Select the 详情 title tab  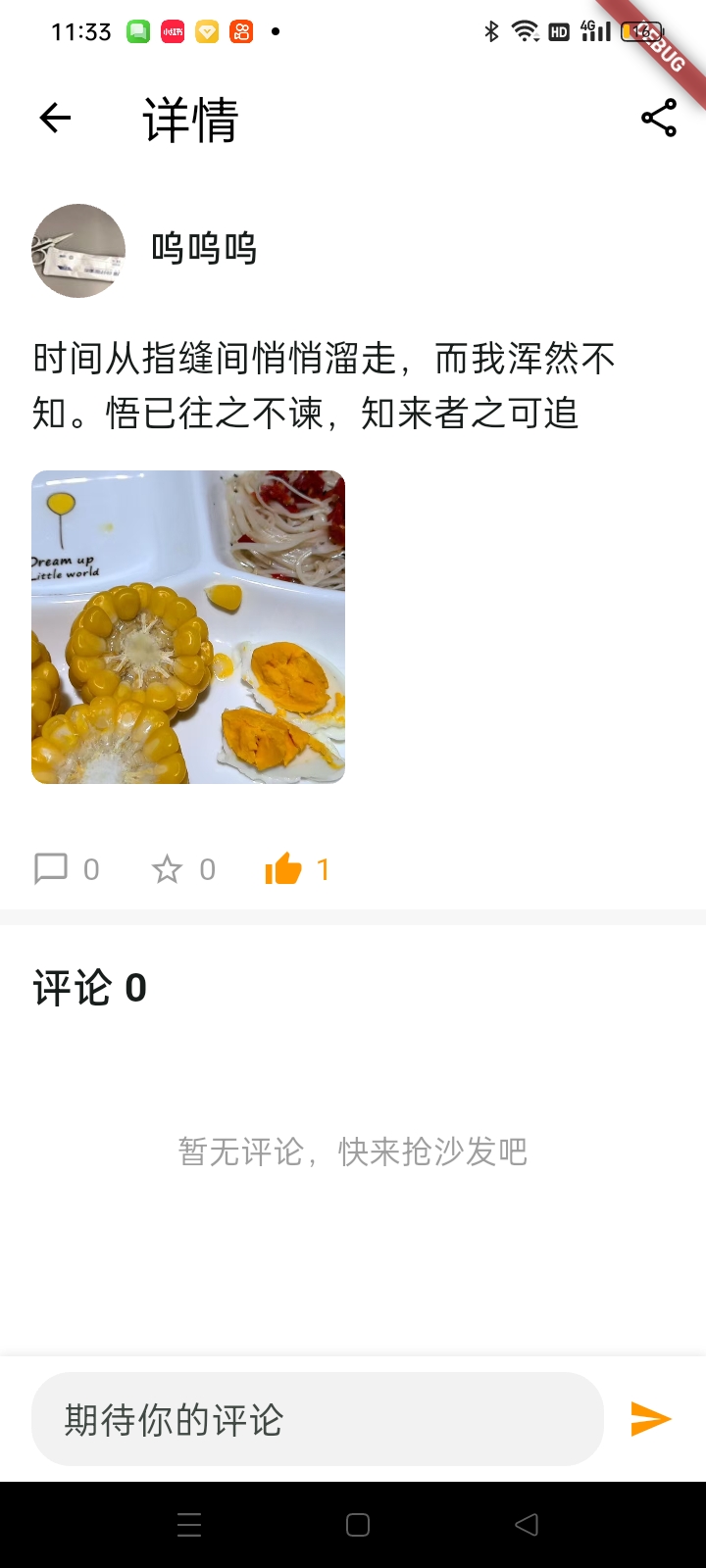point(188,120)
